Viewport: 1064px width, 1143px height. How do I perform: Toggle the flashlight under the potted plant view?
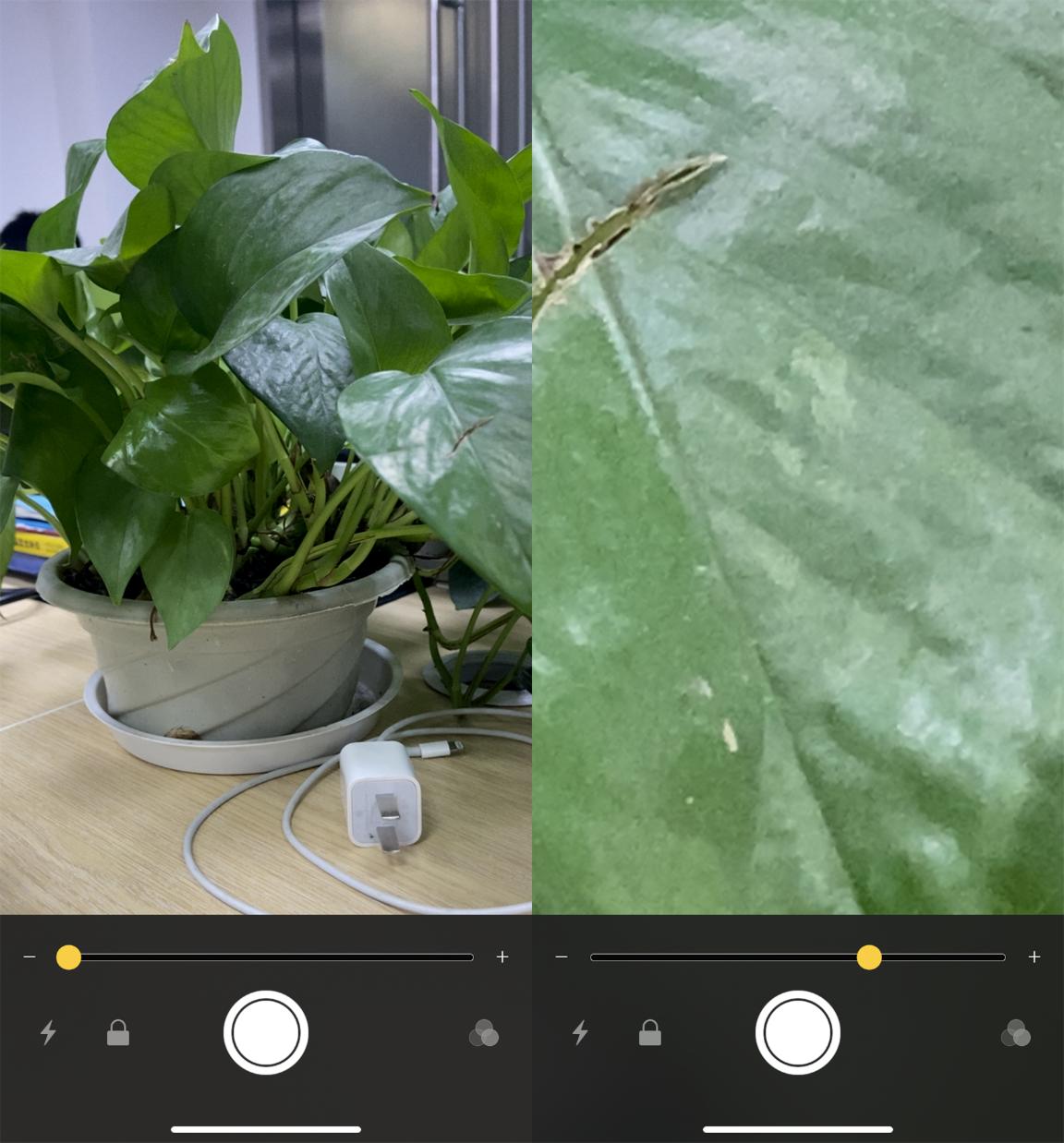click(x=48, y=1032)
